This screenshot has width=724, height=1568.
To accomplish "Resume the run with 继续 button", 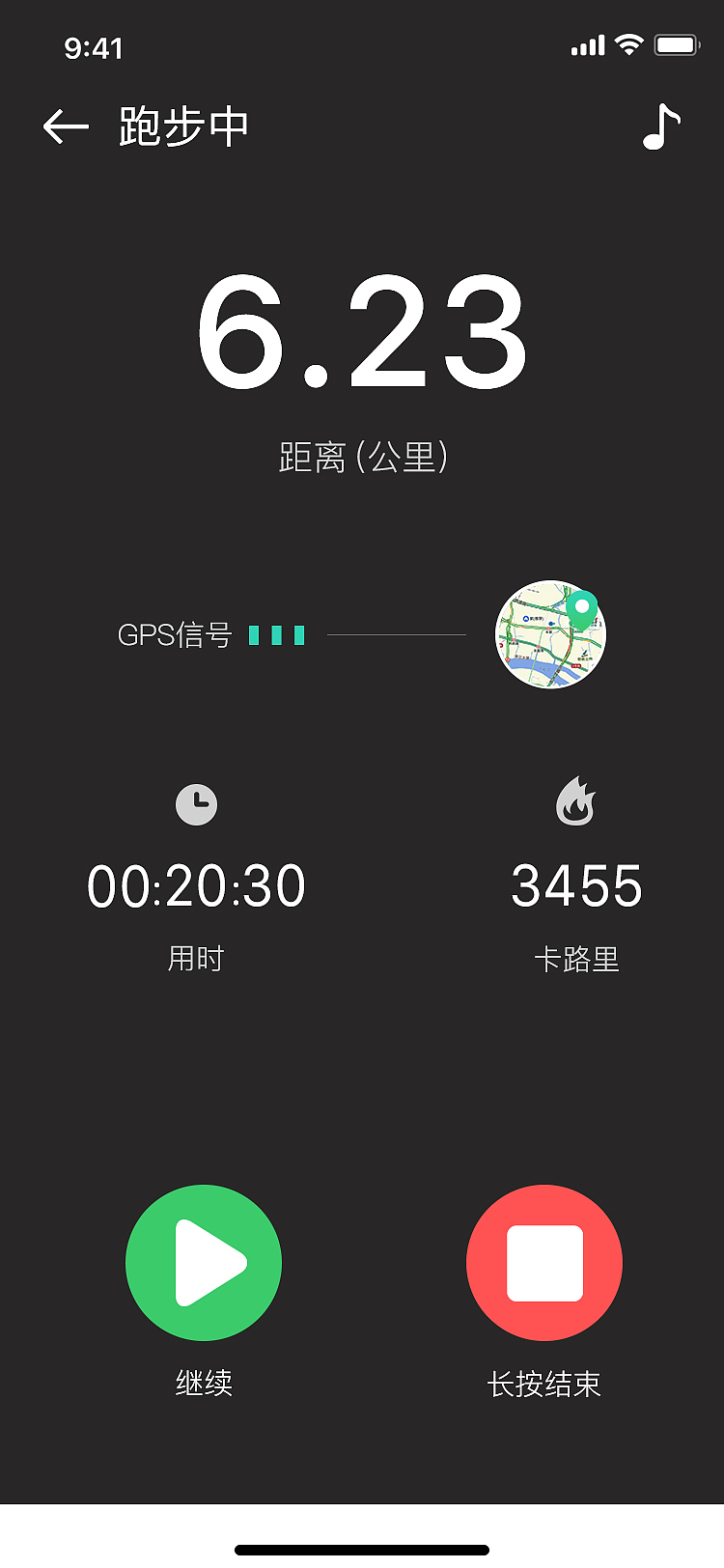I will click(x=203, y=1262).
